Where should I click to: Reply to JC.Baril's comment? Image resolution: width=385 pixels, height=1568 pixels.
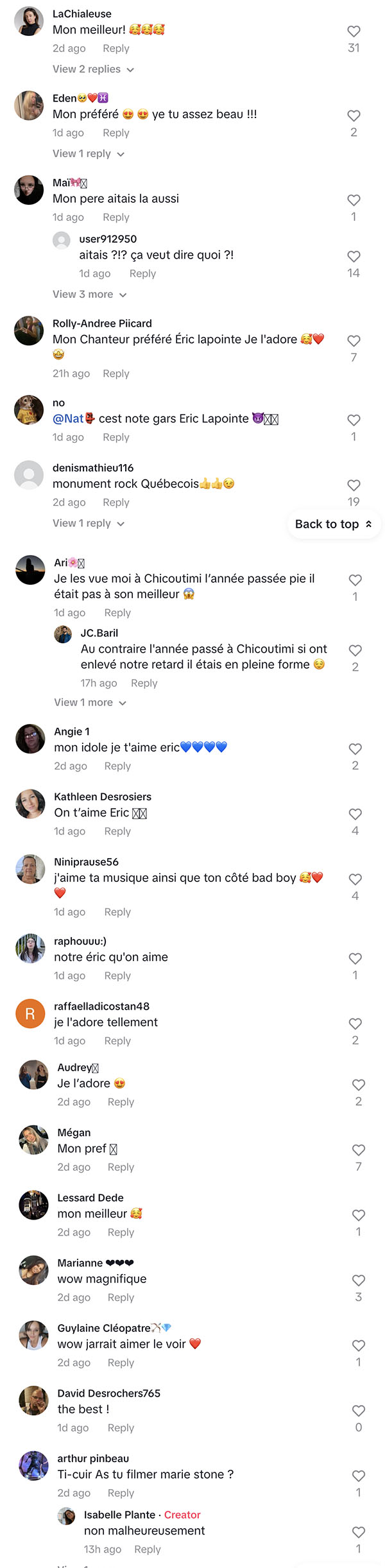[x=144, y=684]
